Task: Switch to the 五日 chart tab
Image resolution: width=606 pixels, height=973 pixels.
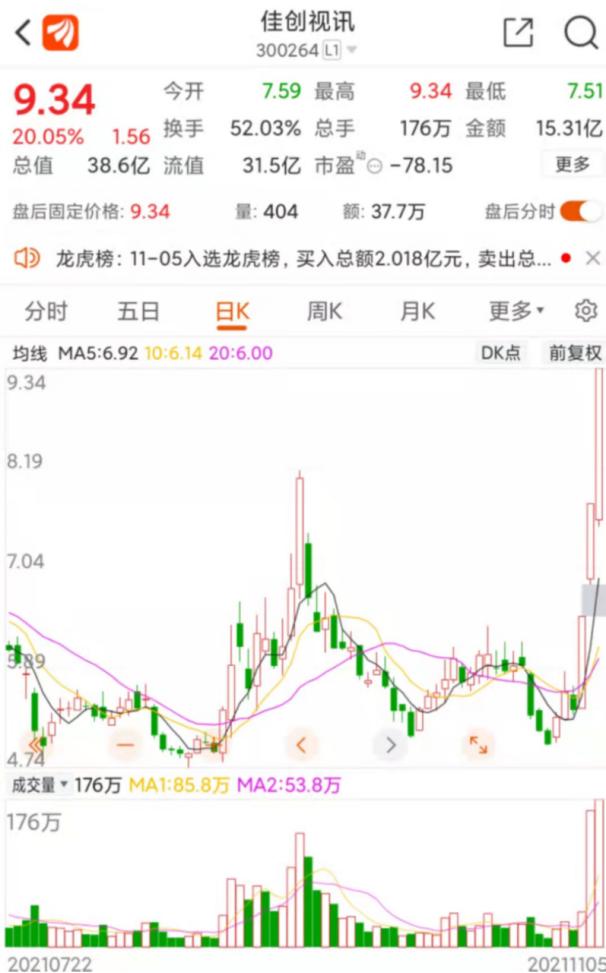Action: (x=138, y=311)
